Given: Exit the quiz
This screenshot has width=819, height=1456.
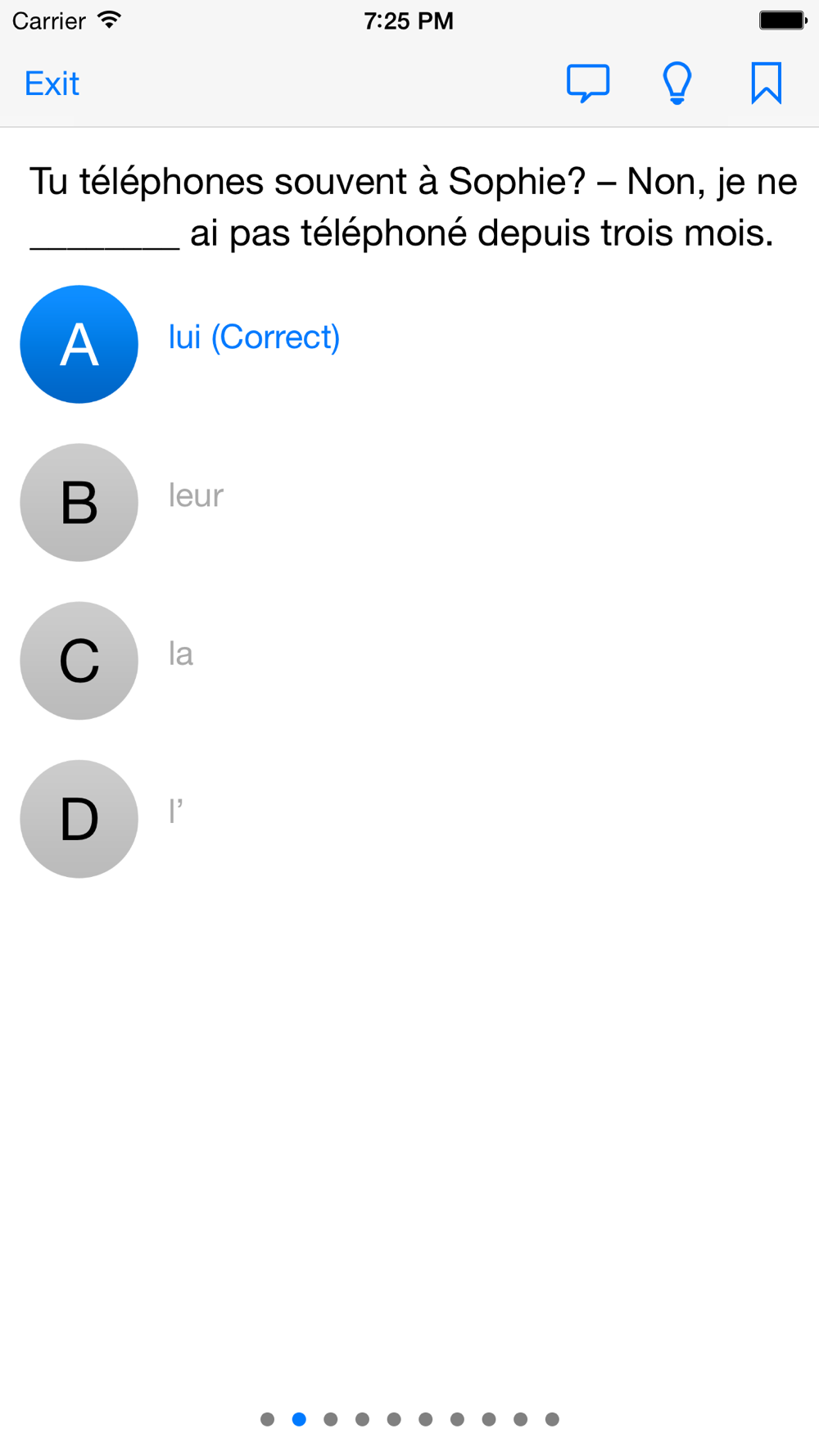Looking at the screenshot, I should [52, 84].
